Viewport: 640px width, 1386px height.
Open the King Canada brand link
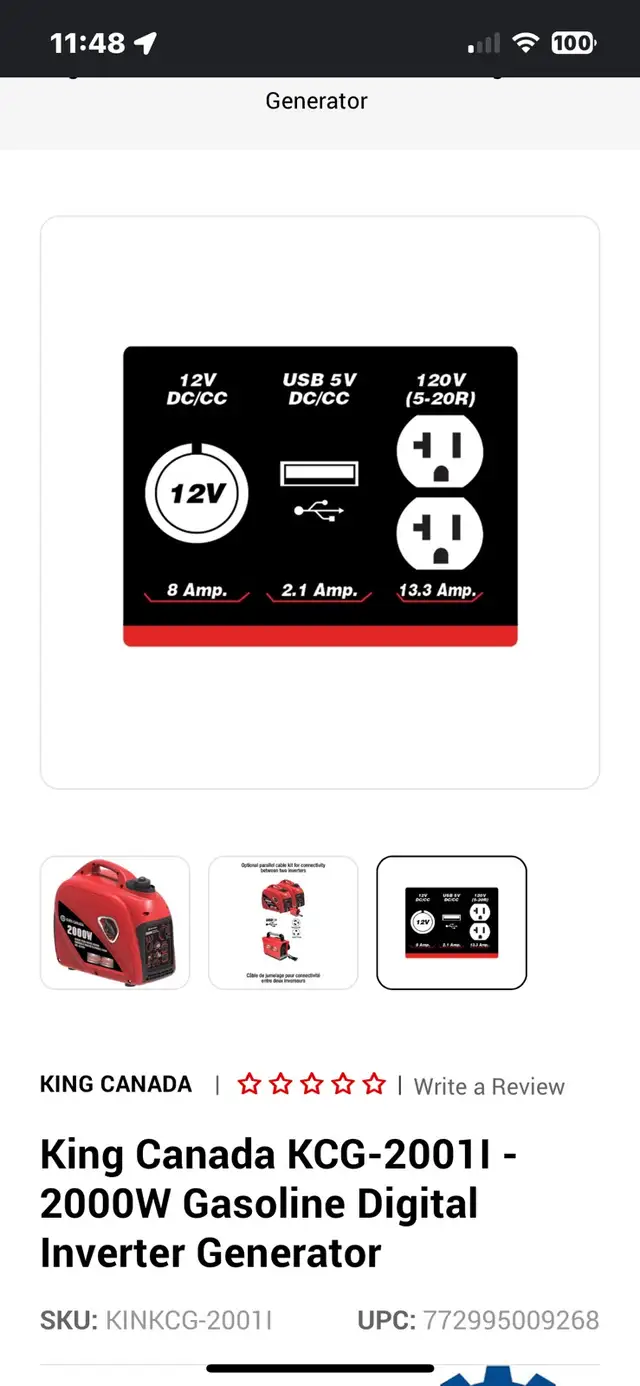point(116,1085)
